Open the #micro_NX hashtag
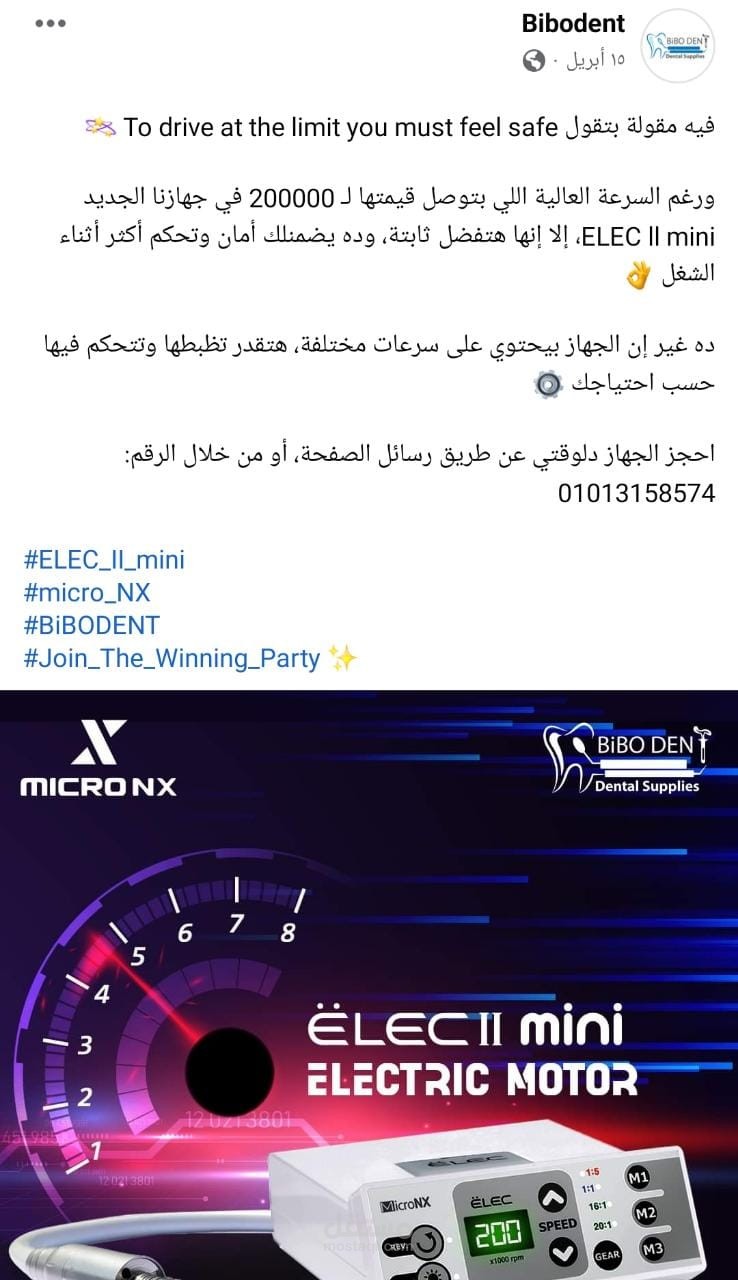Image resolution: width=738 pixels, height=1280 pixels. point(86,592)
